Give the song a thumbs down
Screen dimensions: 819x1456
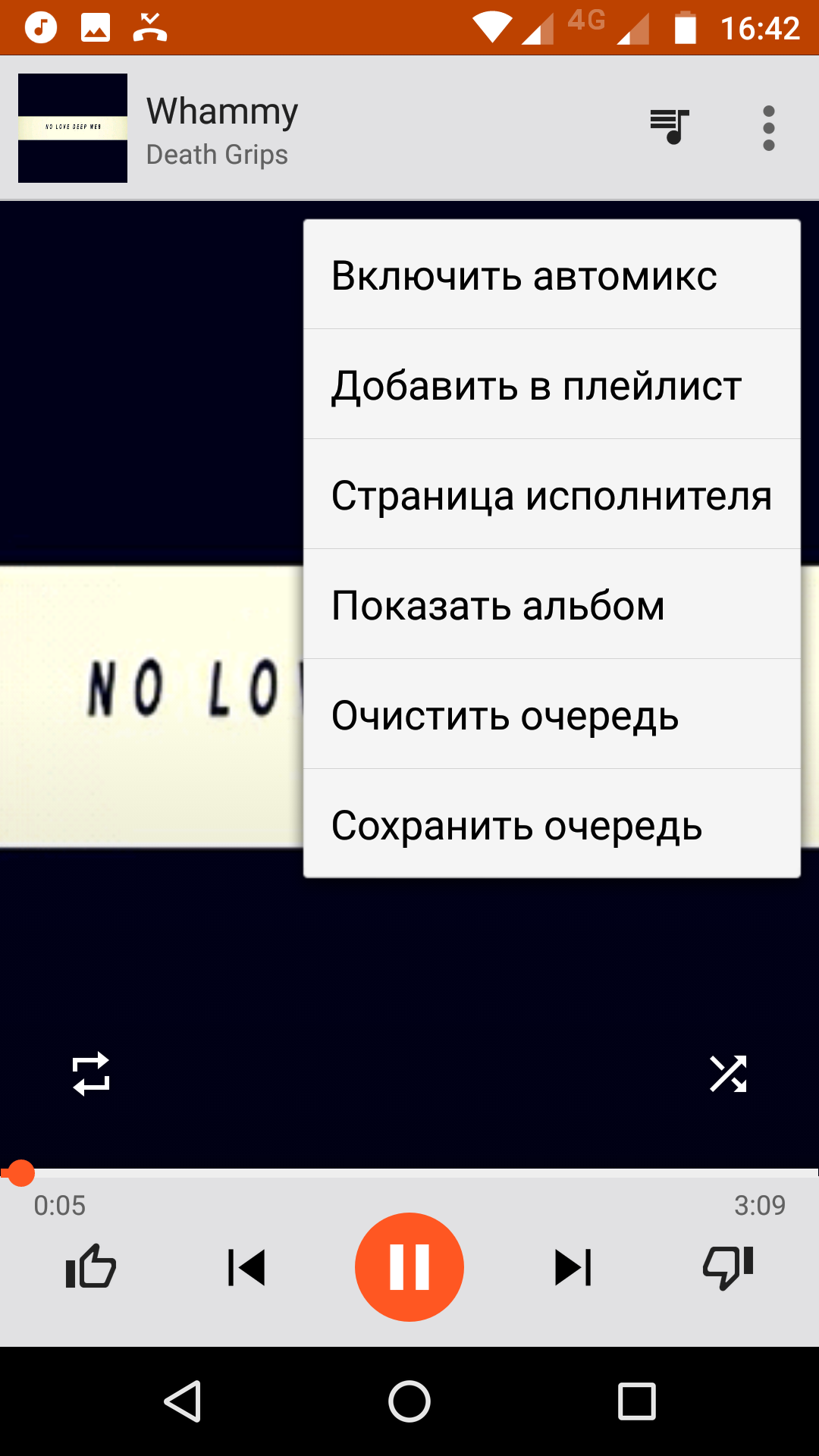pos(728,1267)
